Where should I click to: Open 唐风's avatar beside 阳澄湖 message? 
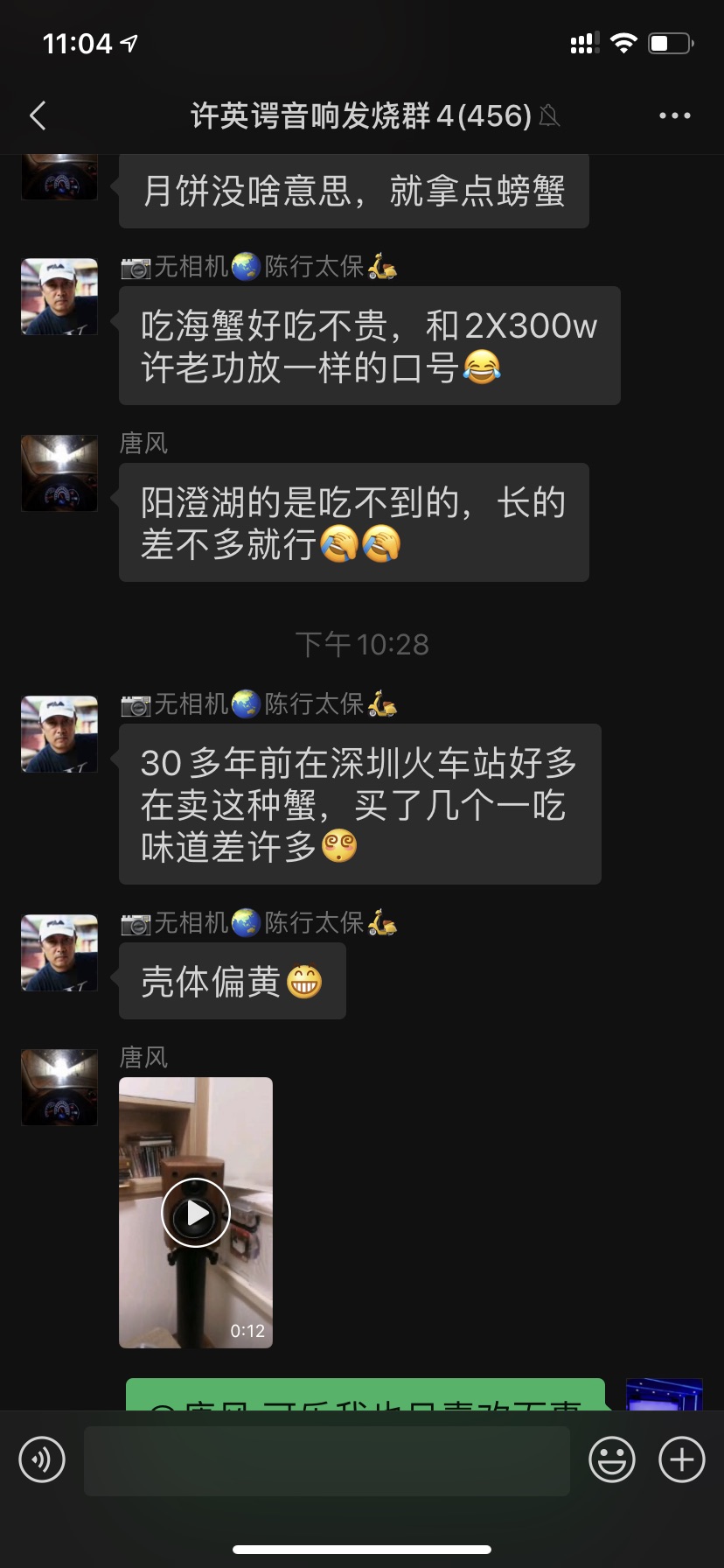(59, 473)
